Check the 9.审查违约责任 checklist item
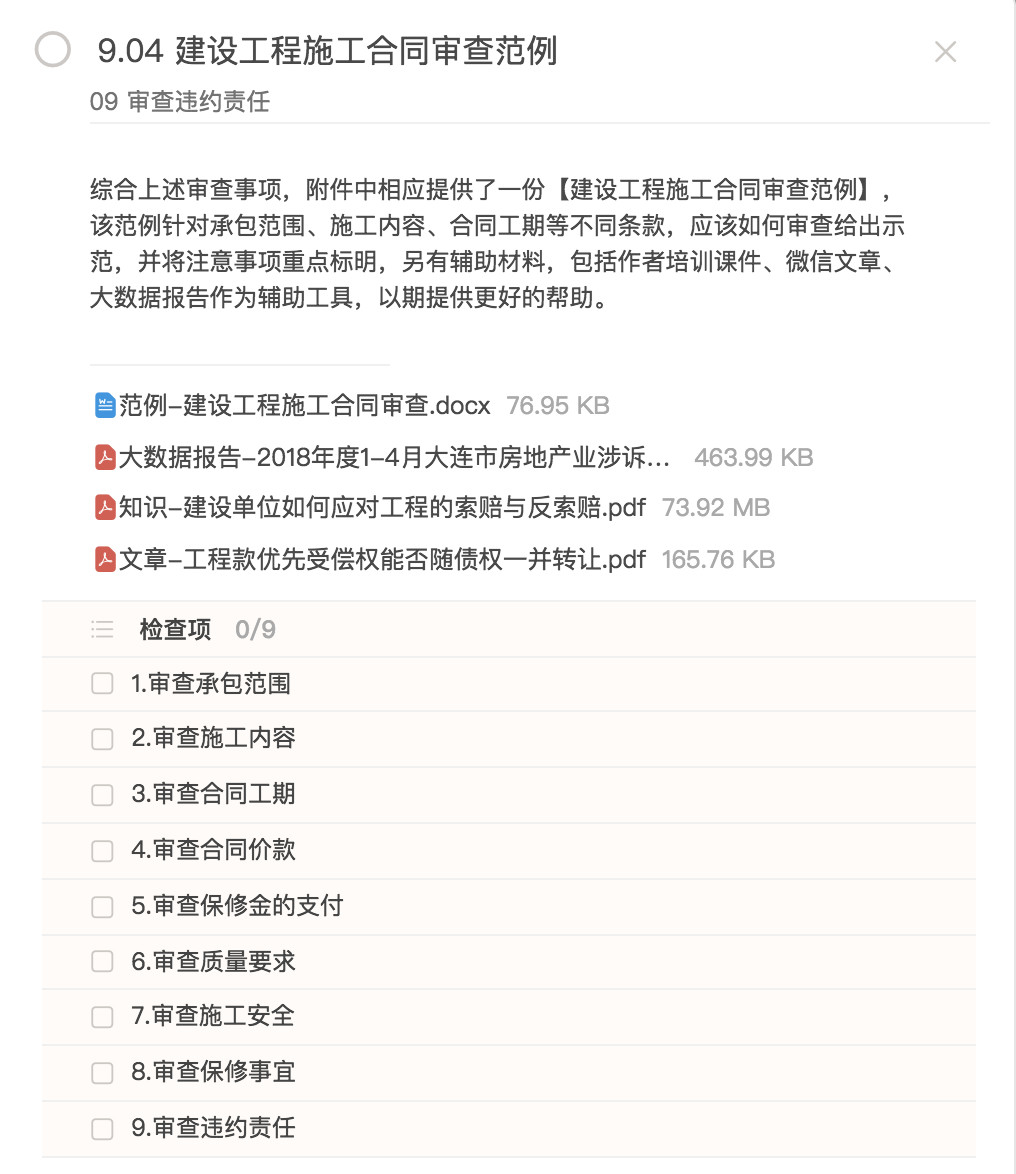The height and width of the screenshot is (1174, 1016). tap(102, 1129)
